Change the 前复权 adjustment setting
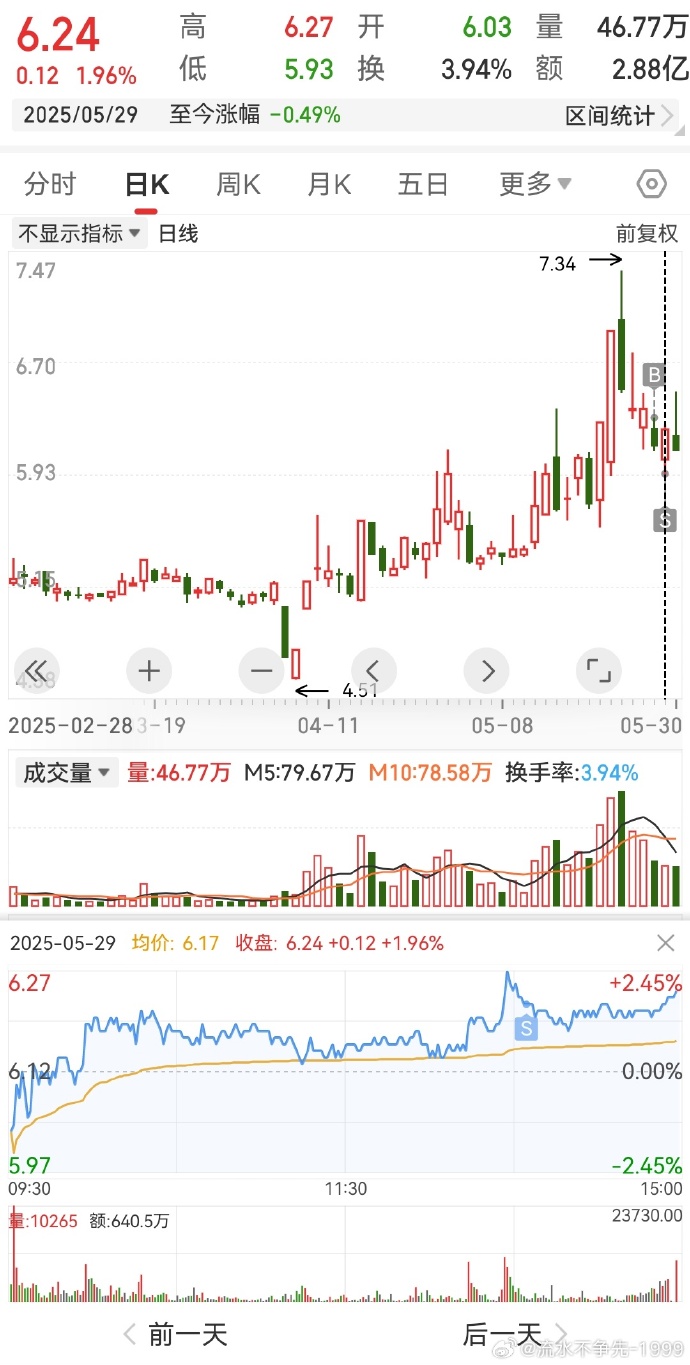 (646, 234)
